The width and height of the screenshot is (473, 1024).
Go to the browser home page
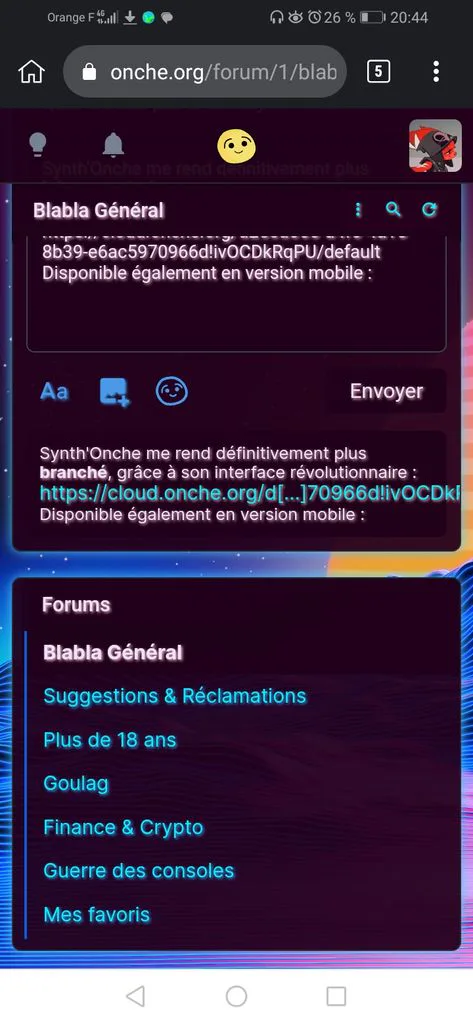(31, 72)
